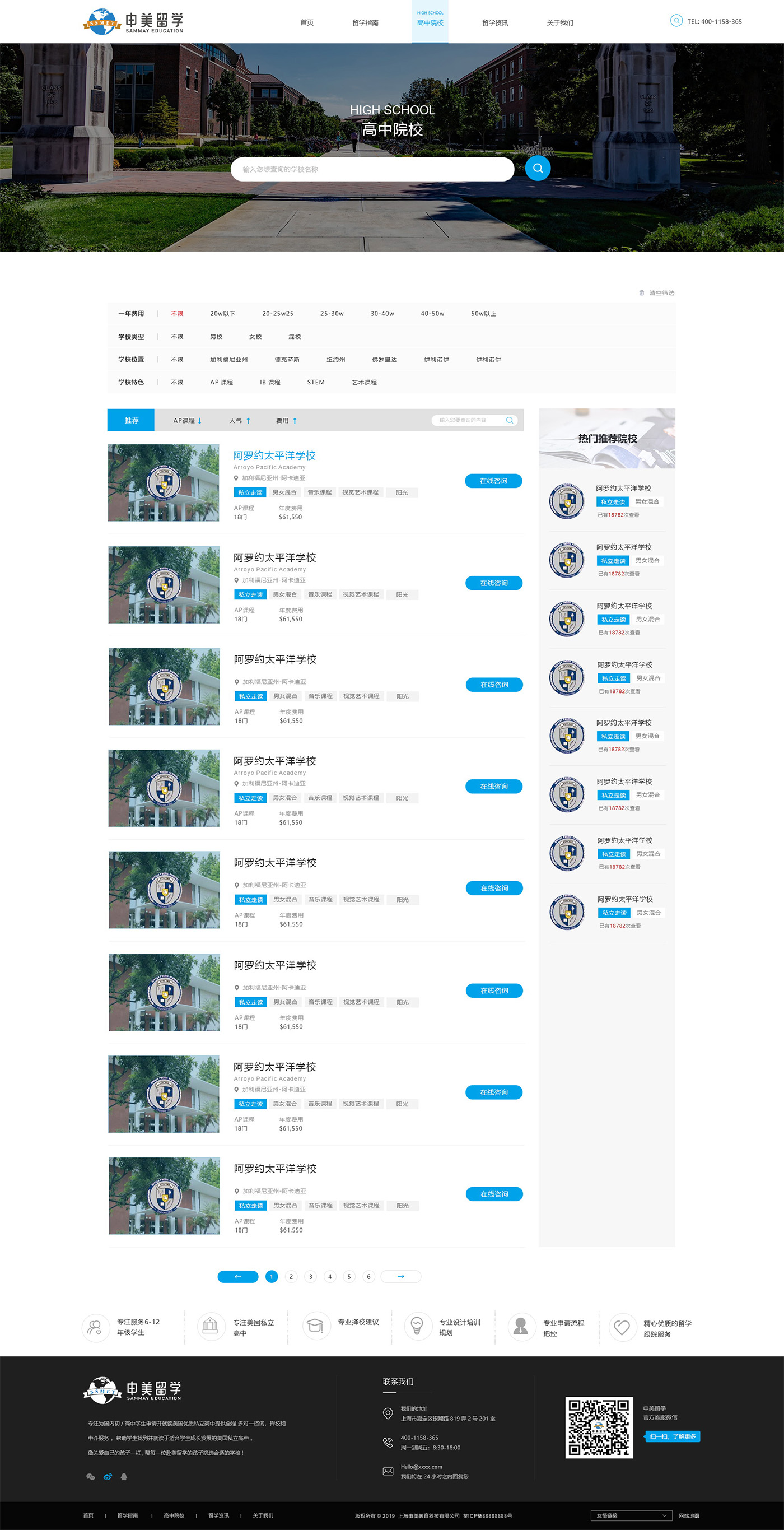This screenshot has width=784, height=1530.
Task: Filter by STEM school feature
Action: [316, 383]
